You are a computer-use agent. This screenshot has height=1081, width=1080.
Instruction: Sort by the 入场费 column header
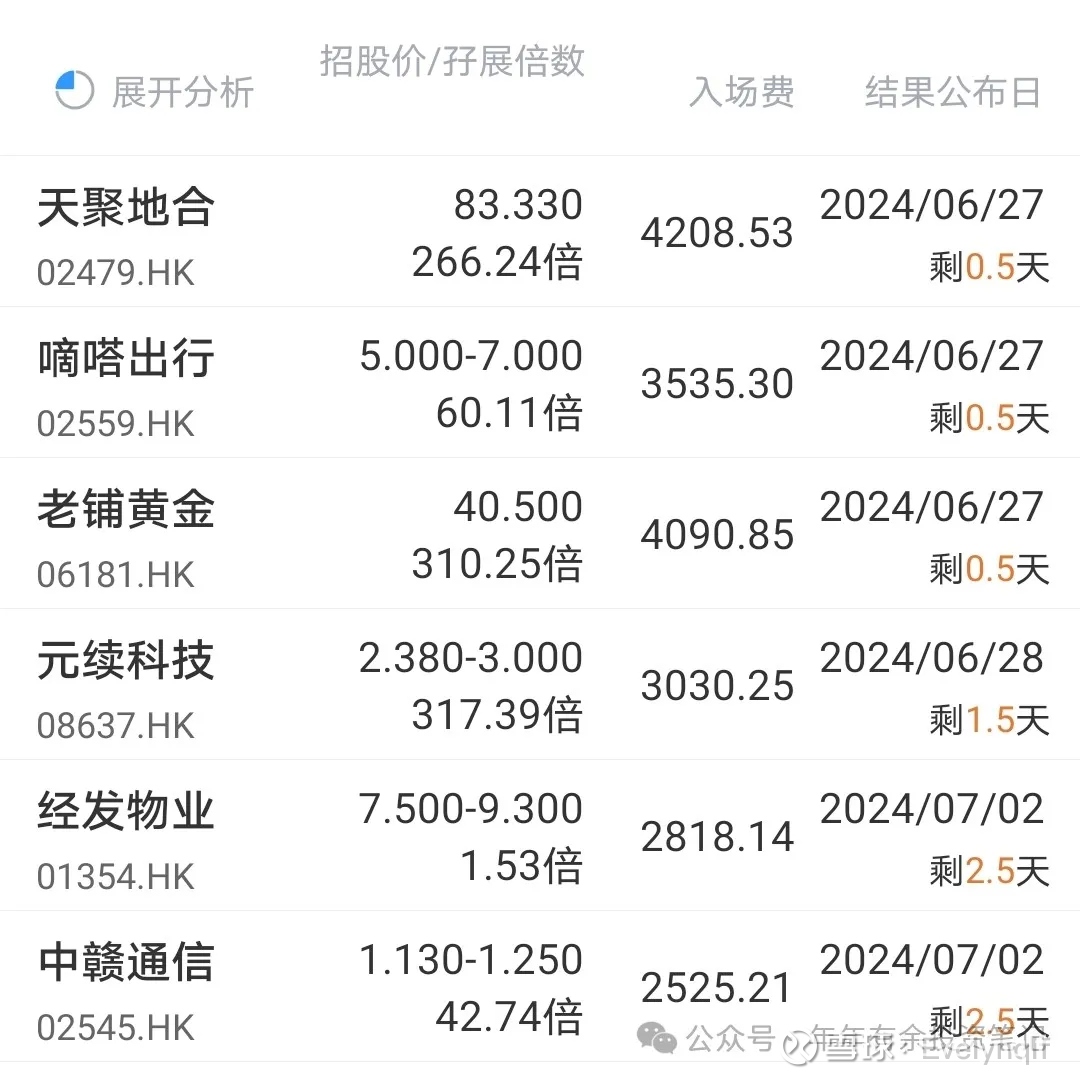[741, 93]
